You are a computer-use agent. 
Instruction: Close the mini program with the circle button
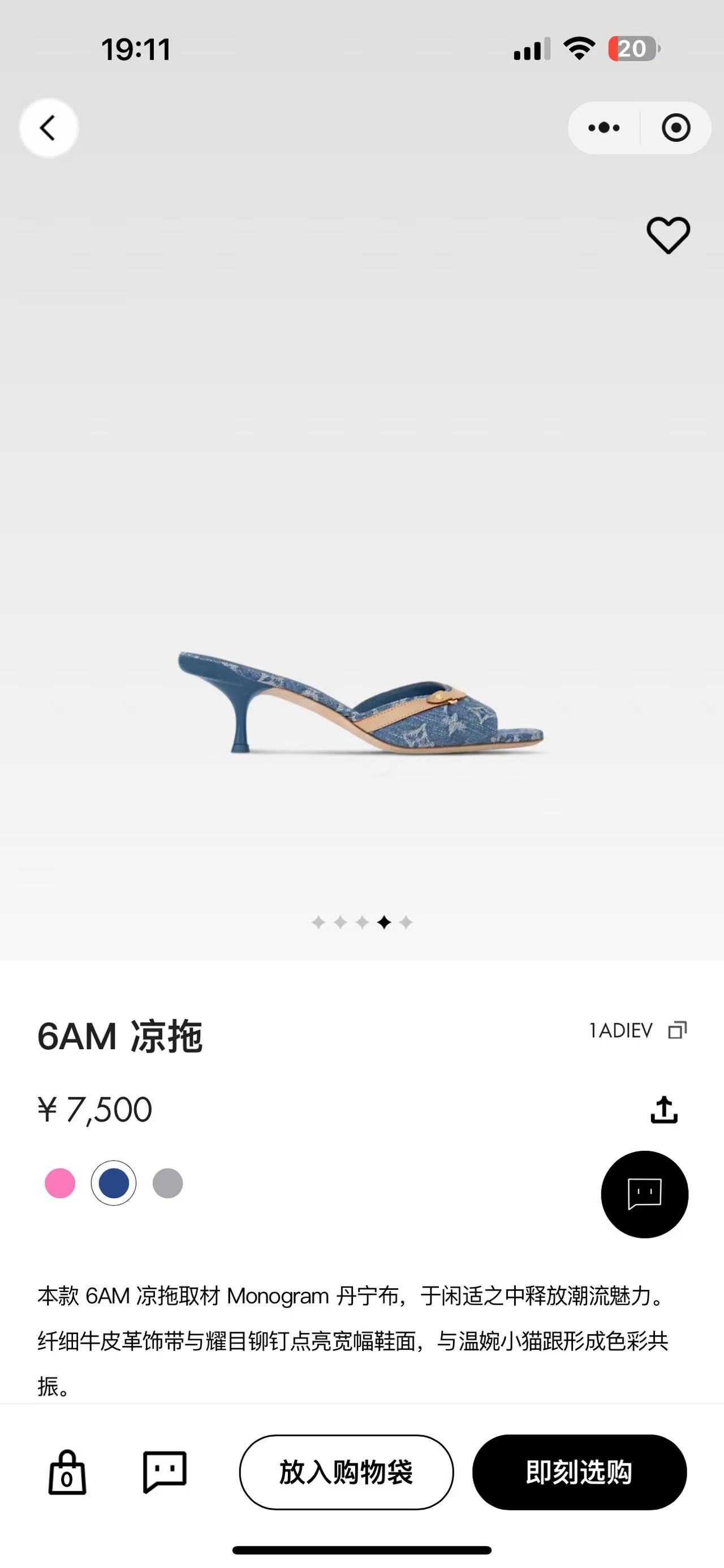click(x=676, y=128)
